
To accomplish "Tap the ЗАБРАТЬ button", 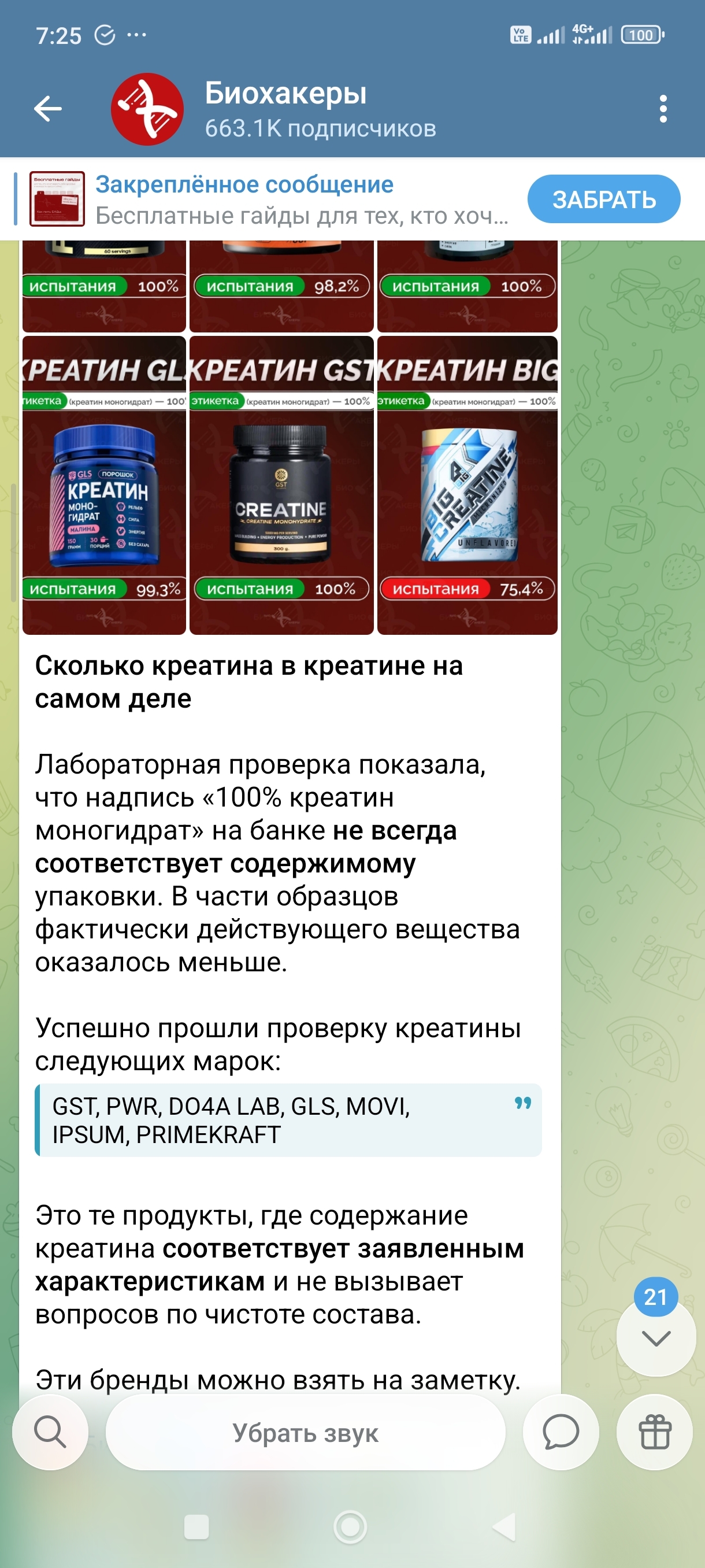I will pyautogui.click(x=603, y=199).
